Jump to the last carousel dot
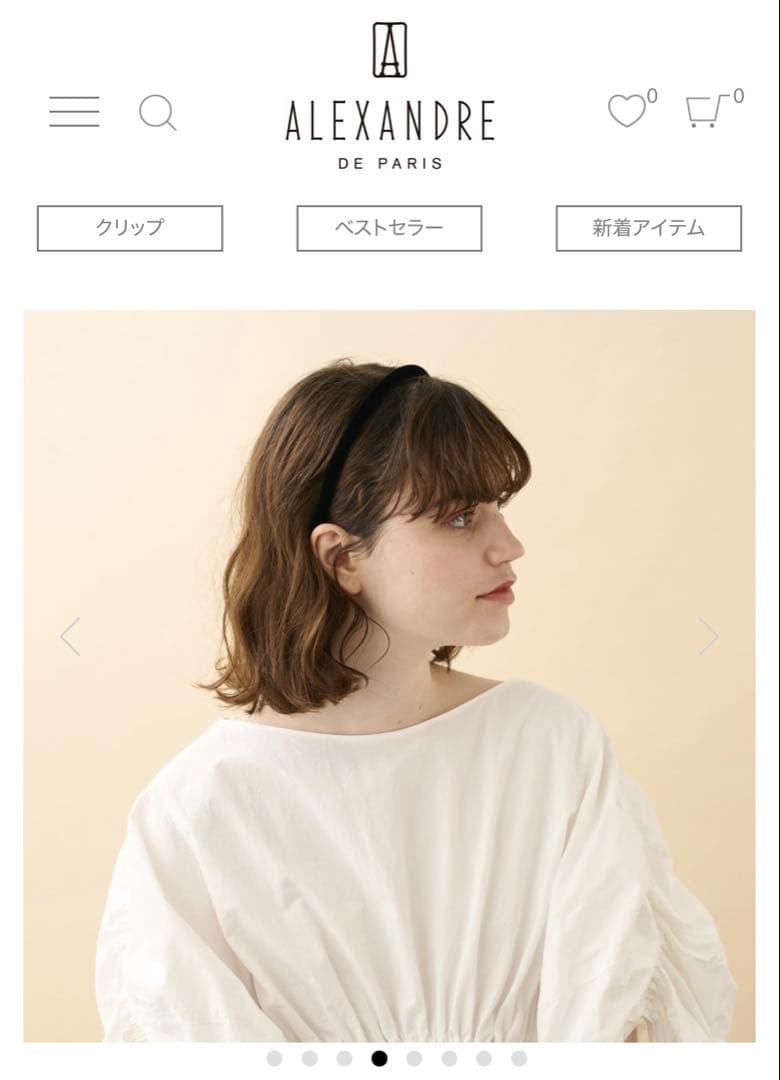The image size is (780, 1080). coord(519,1058)
